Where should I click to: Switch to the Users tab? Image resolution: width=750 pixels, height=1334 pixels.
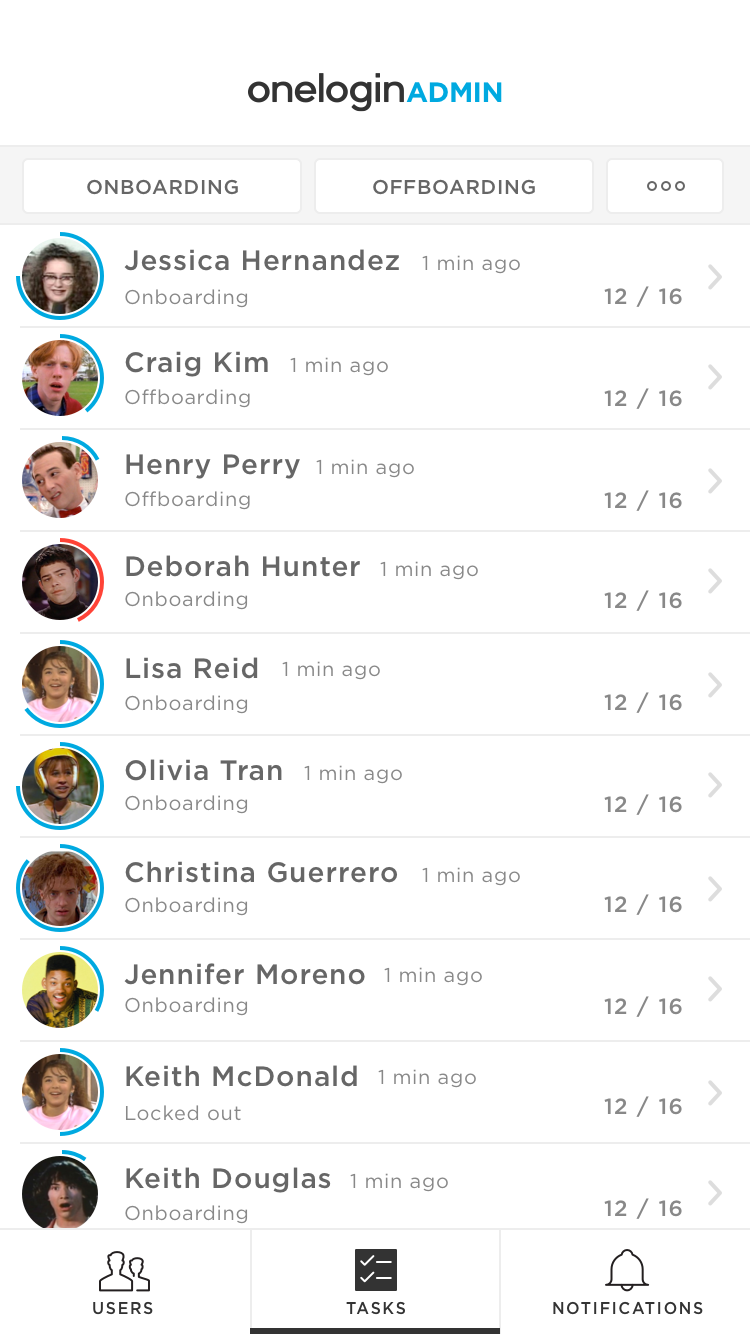(124, 1282)
